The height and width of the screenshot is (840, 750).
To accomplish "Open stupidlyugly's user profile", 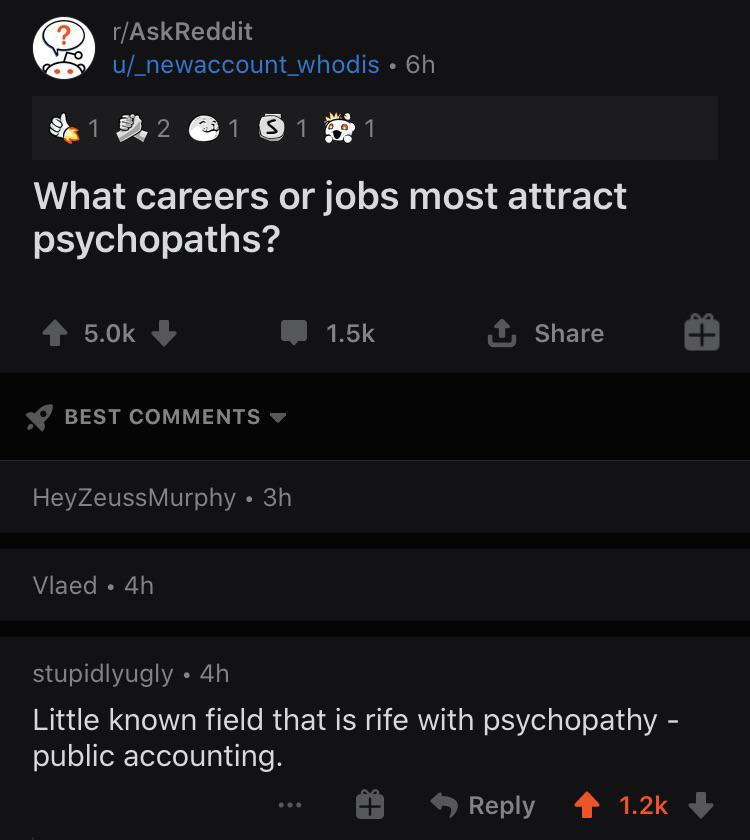I will coord(102,673).
